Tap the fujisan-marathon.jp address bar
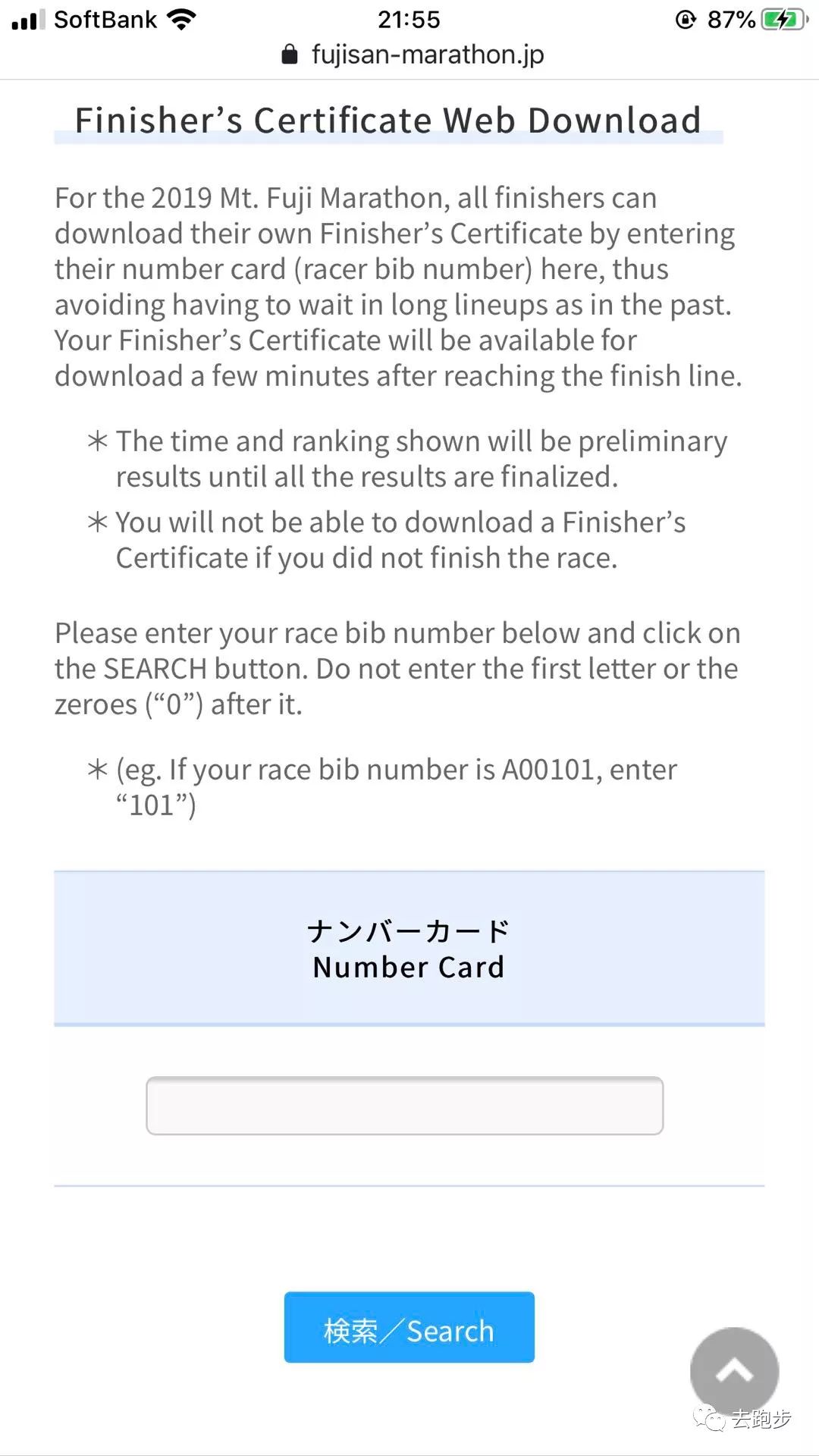The height and width of the screenshot is (1456, 819). coord(413,55)
